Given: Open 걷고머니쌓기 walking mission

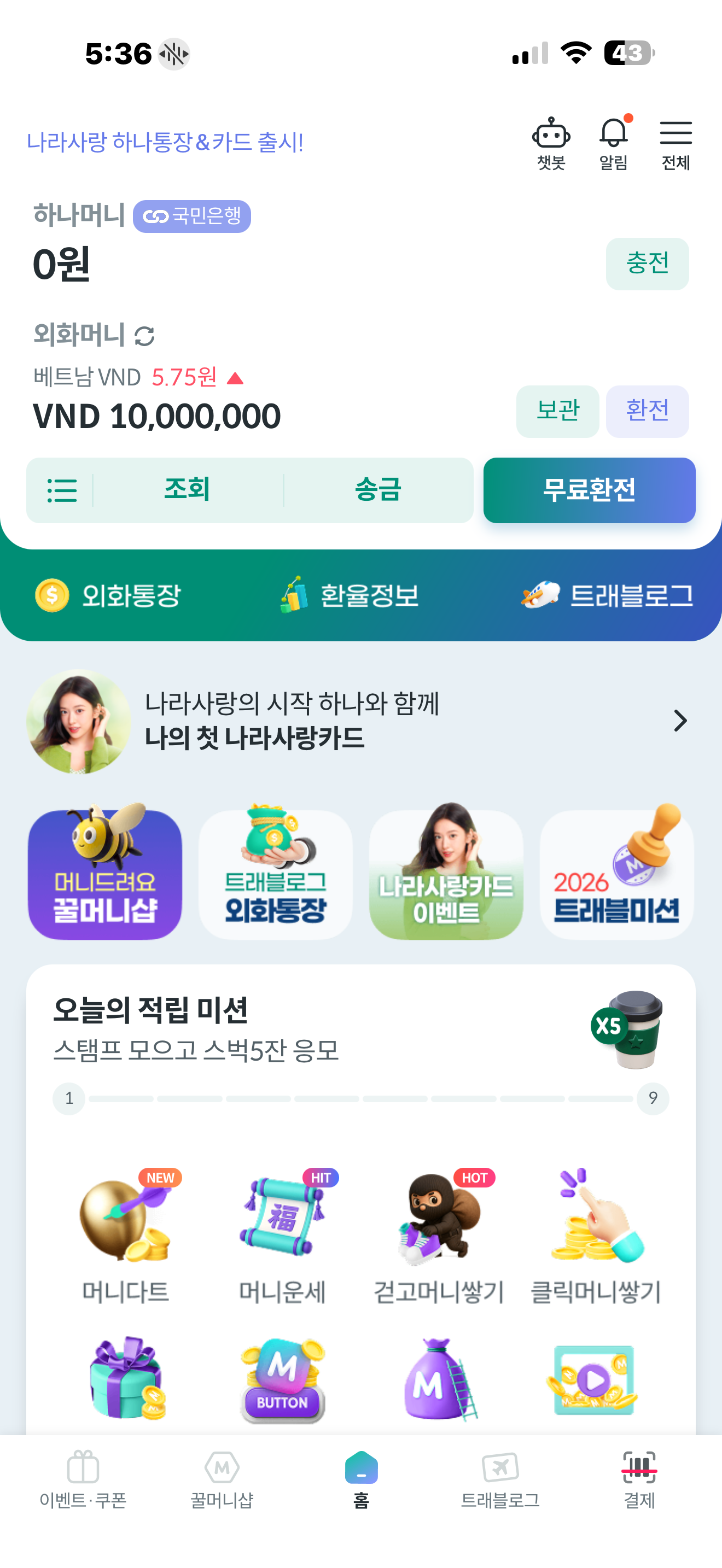Looking at the screenshot, I should coord(438,1236).
